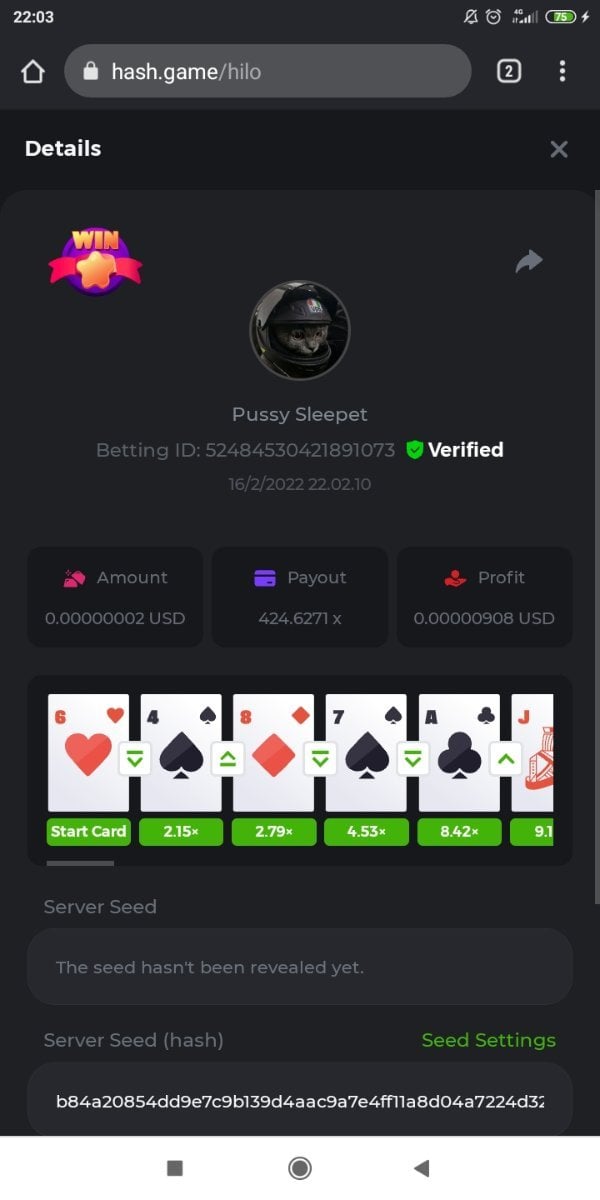Share this bet result
Screen dimensions: 600x1200
click(x=528, y=262)
